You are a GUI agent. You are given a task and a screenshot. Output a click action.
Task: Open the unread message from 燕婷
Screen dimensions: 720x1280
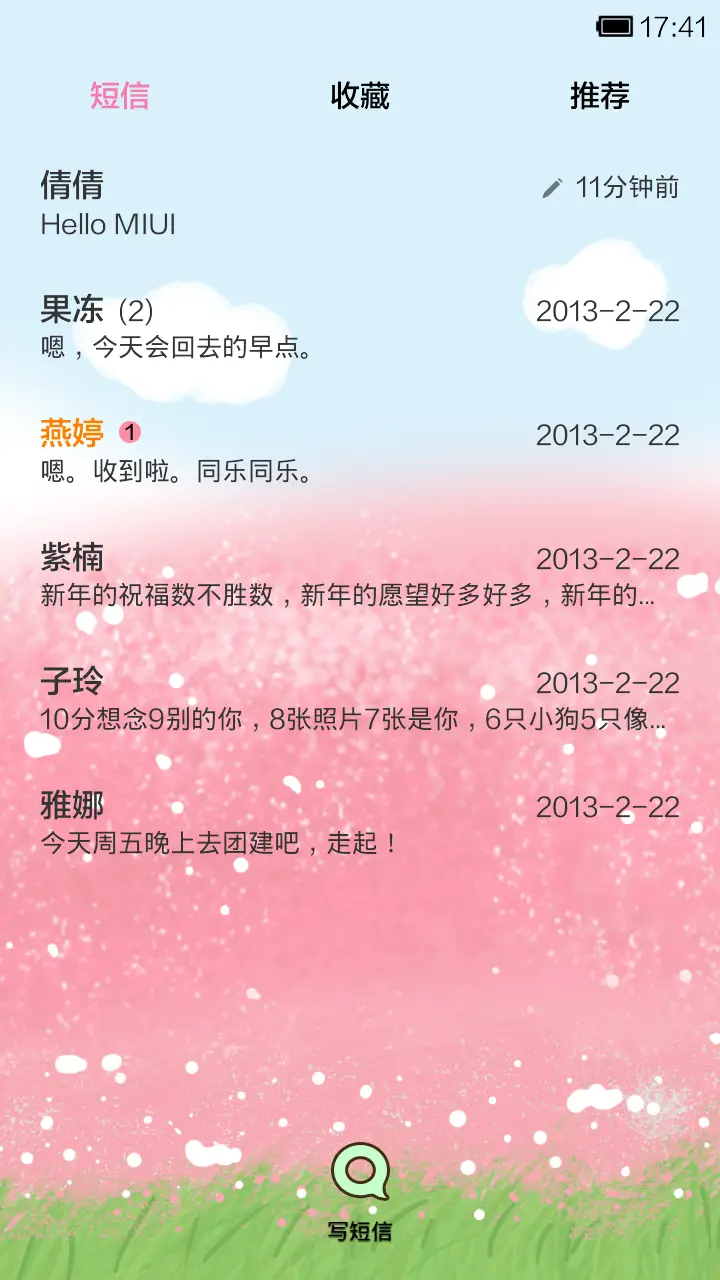pos(200,450)
